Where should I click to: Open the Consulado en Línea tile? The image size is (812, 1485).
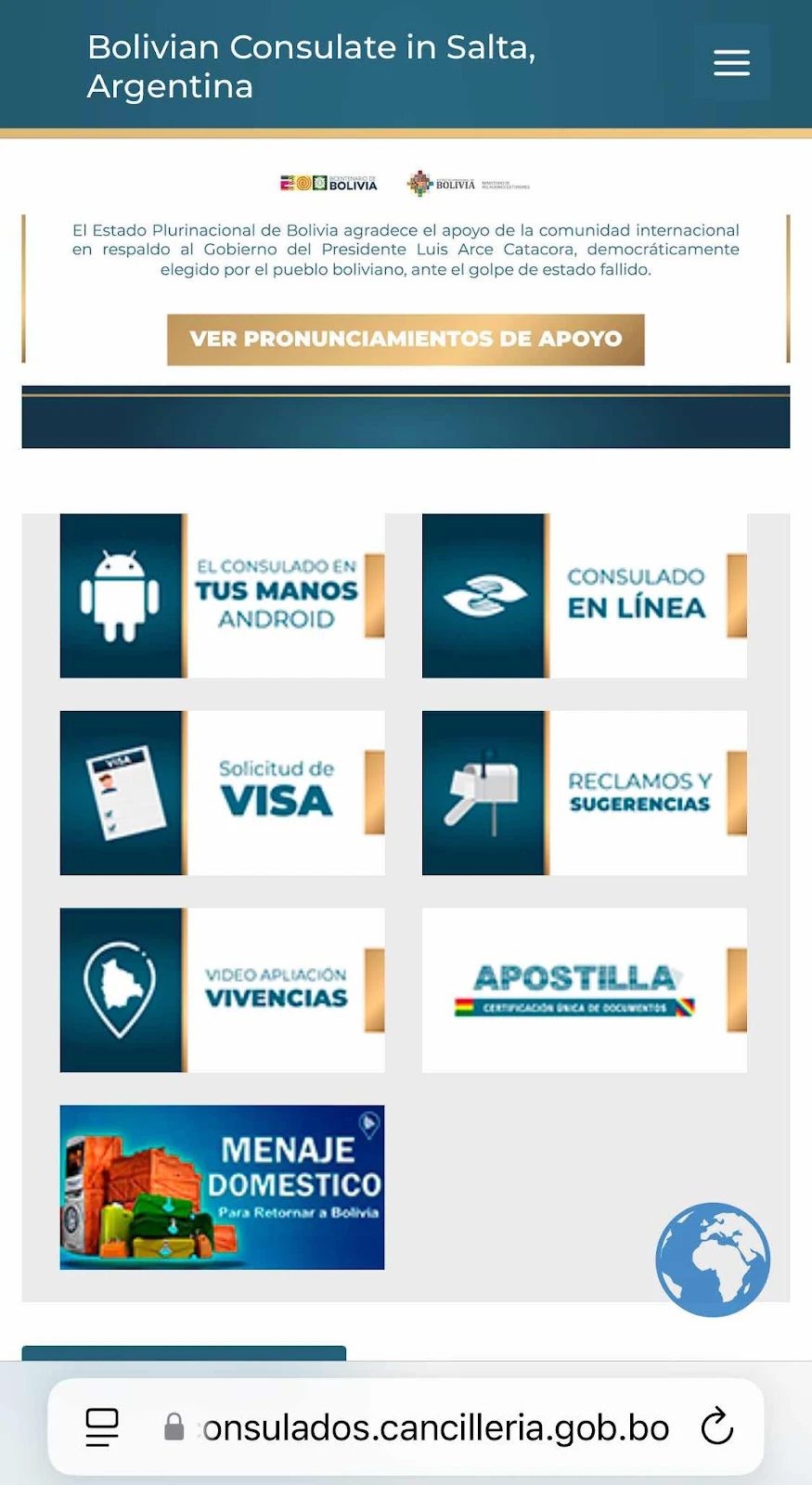tap(584, 596)
